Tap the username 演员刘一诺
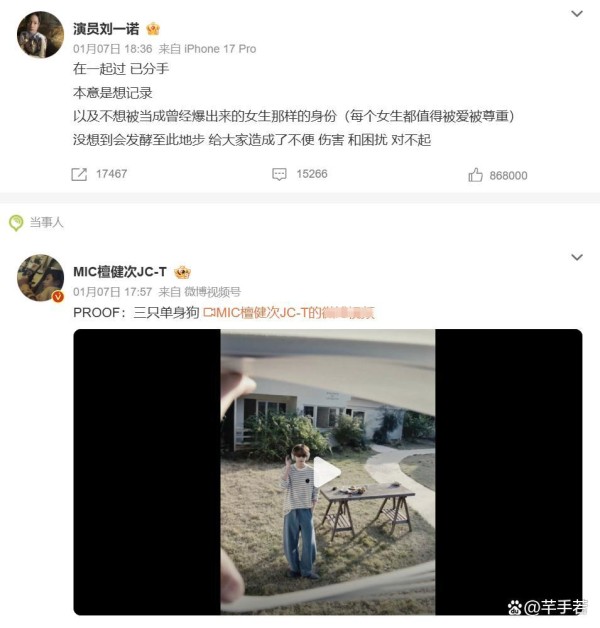Viewport: 600px width, 628px height. coord(106,28)
